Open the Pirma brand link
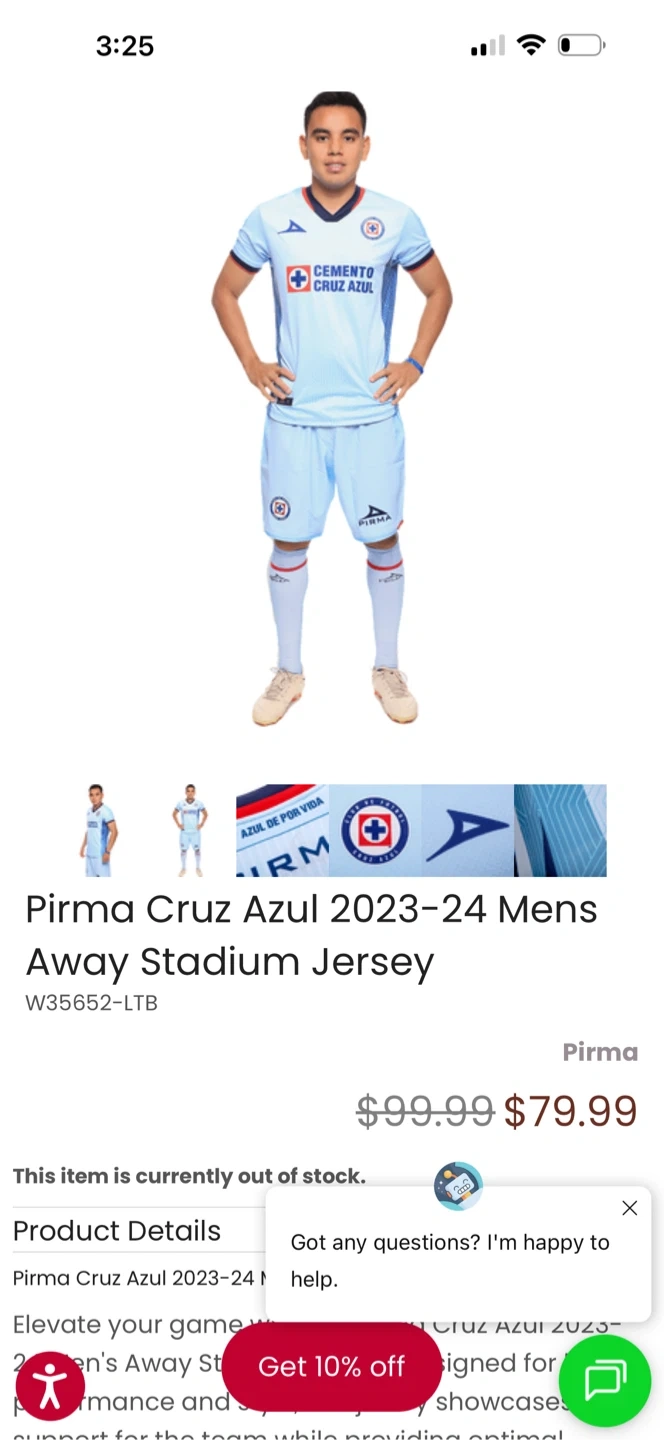The image size is (664, 1440). [599, 1052]
